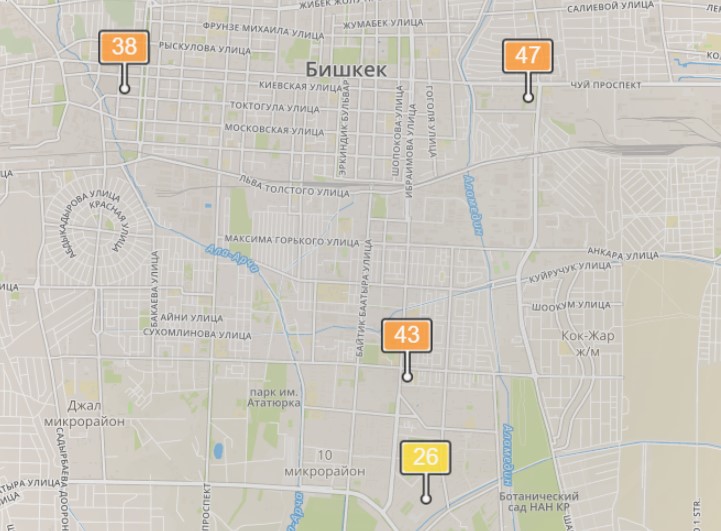
Task: View details for the yellow marker 26
Action: (x=425, y=457)
